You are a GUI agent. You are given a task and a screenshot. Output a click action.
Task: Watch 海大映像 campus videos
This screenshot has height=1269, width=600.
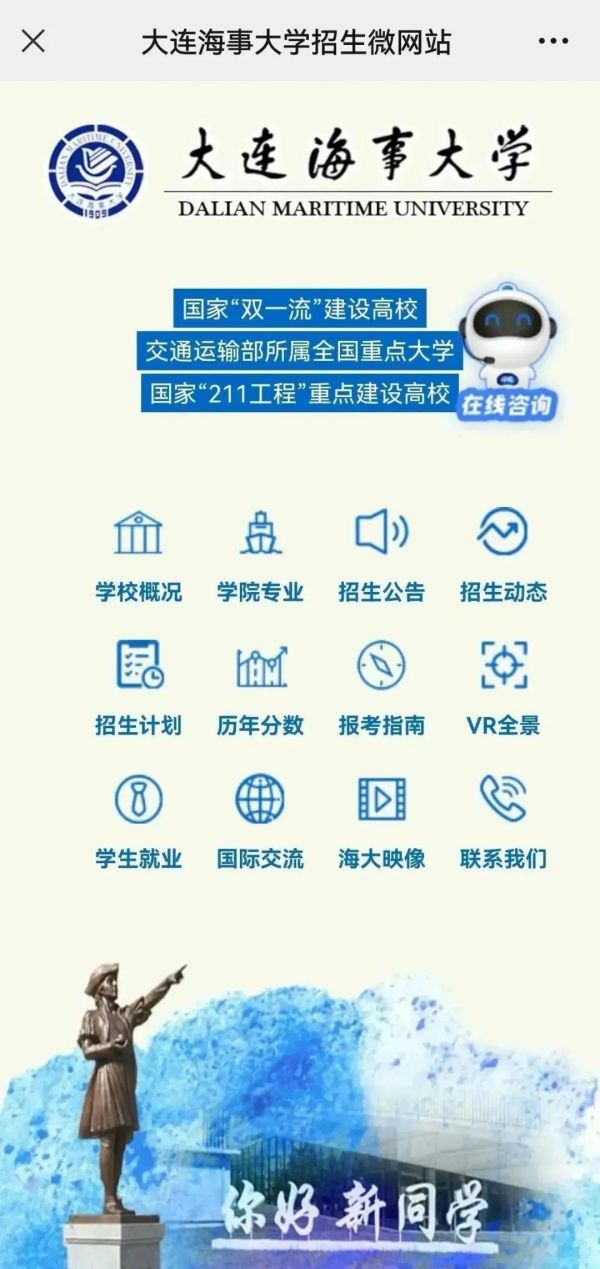pyautogui.click(x=381, y=821)
